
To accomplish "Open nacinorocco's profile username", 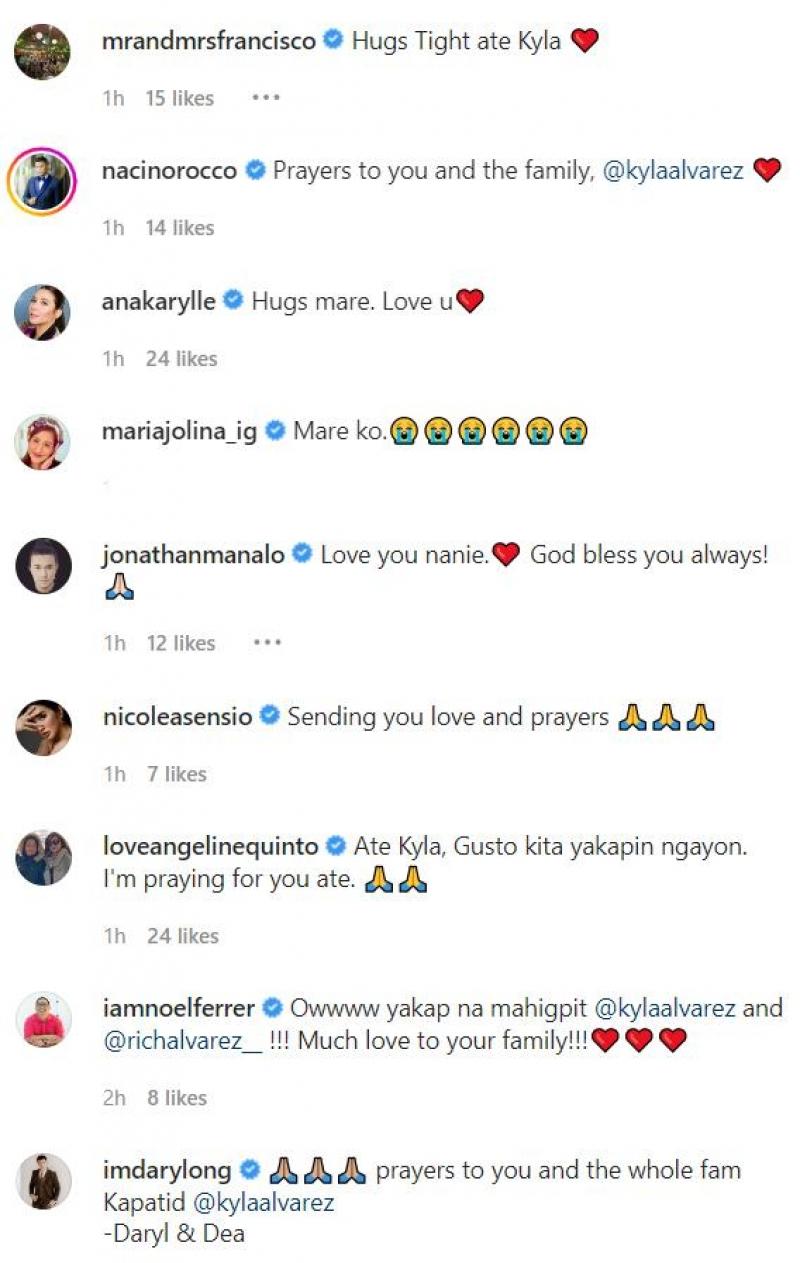I will pos(169,171).
